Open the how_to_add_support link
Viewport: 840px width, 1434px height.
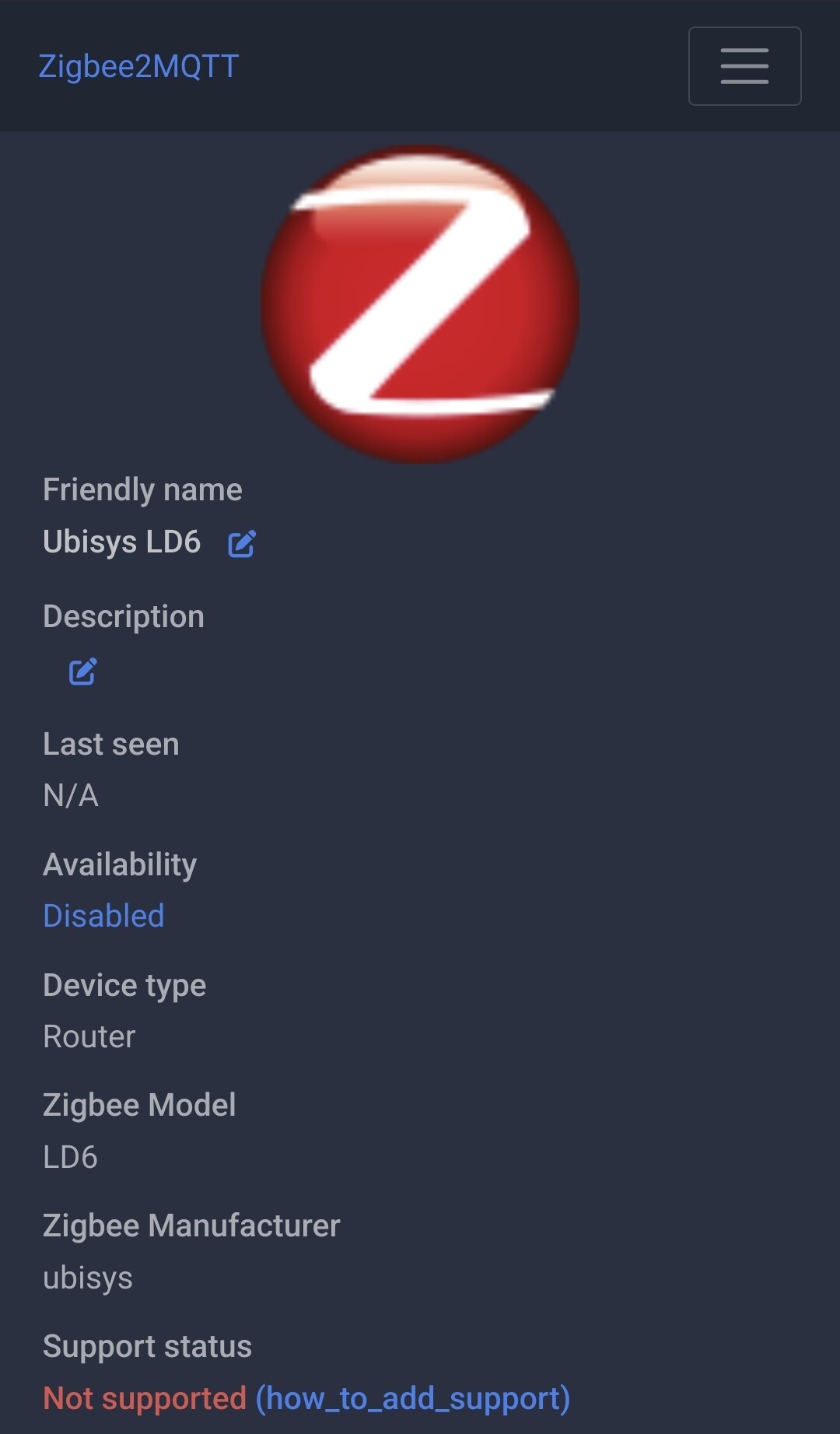(413, 1398)
